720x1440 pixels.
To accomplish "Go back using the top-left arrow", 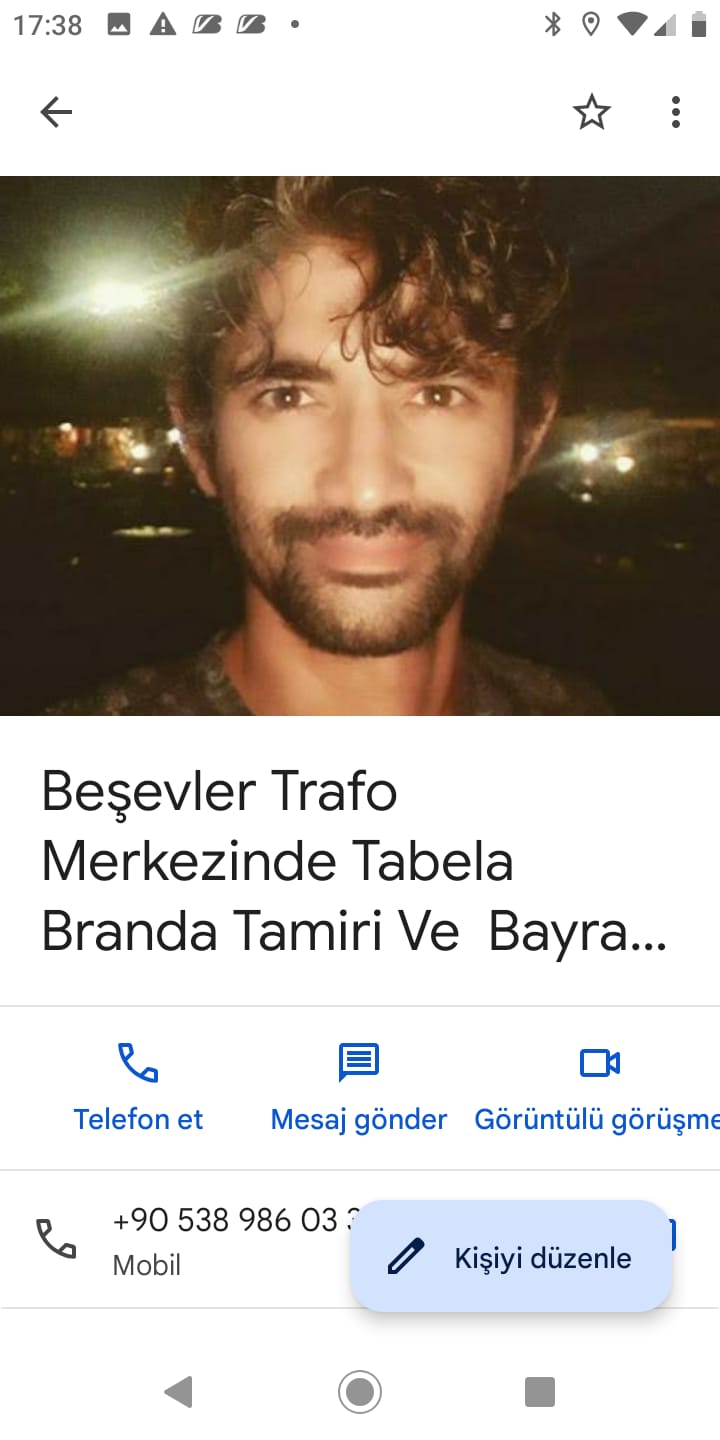I will coord(56,112).
